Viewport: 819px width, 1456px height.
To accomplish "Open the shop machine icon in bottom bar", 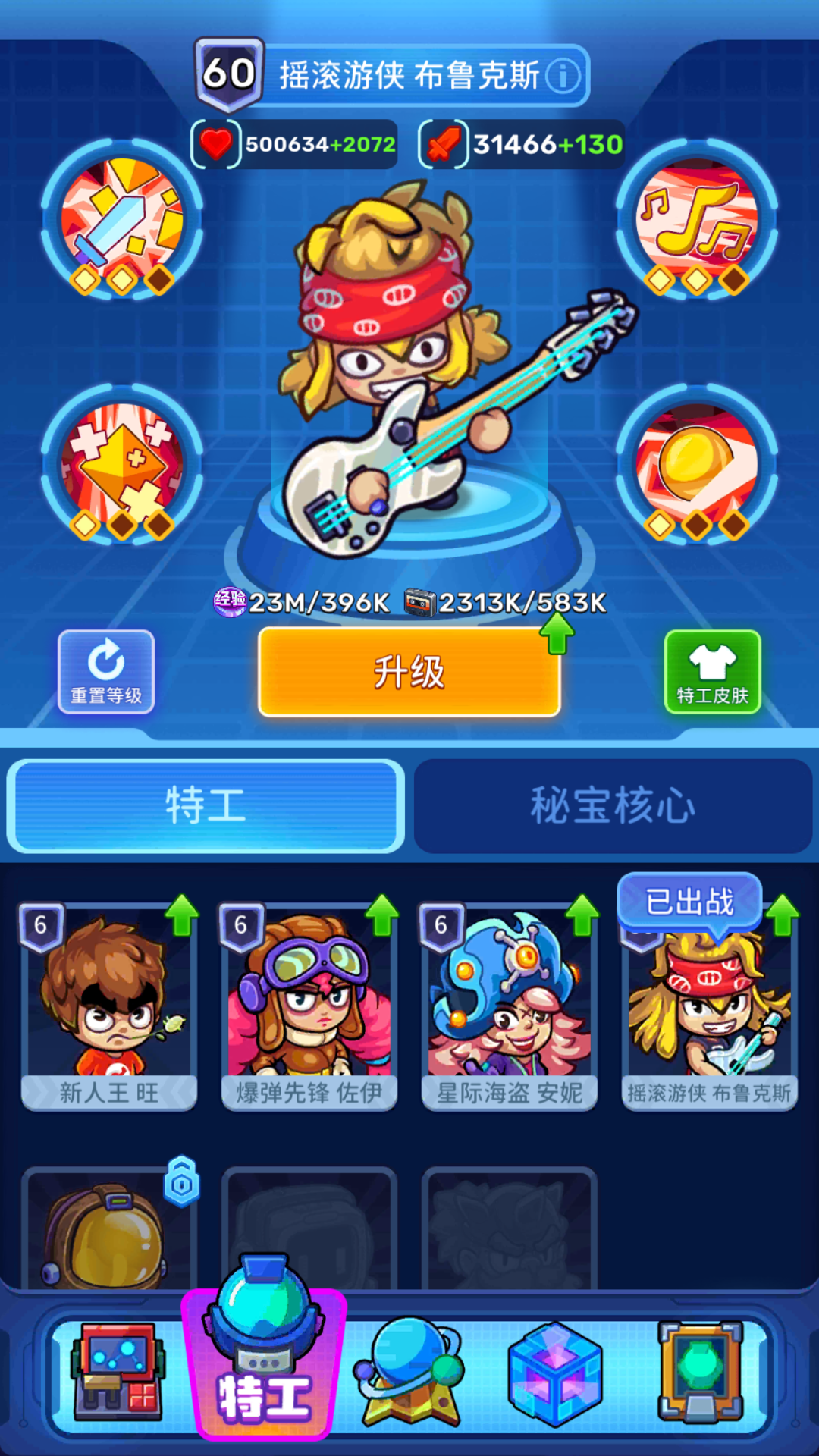I will (118, 1373).
